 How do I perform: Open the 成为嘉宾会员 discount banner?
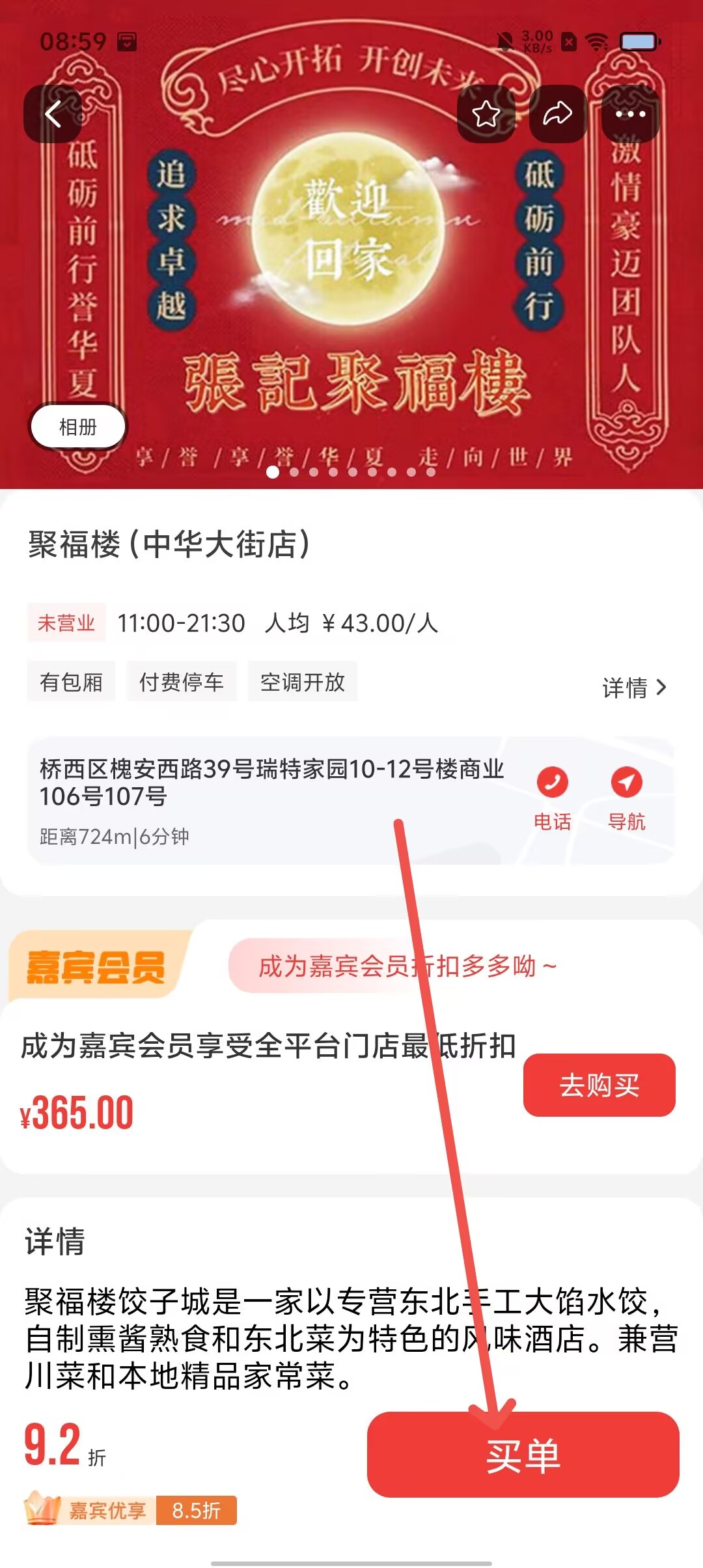coord(407,966)
